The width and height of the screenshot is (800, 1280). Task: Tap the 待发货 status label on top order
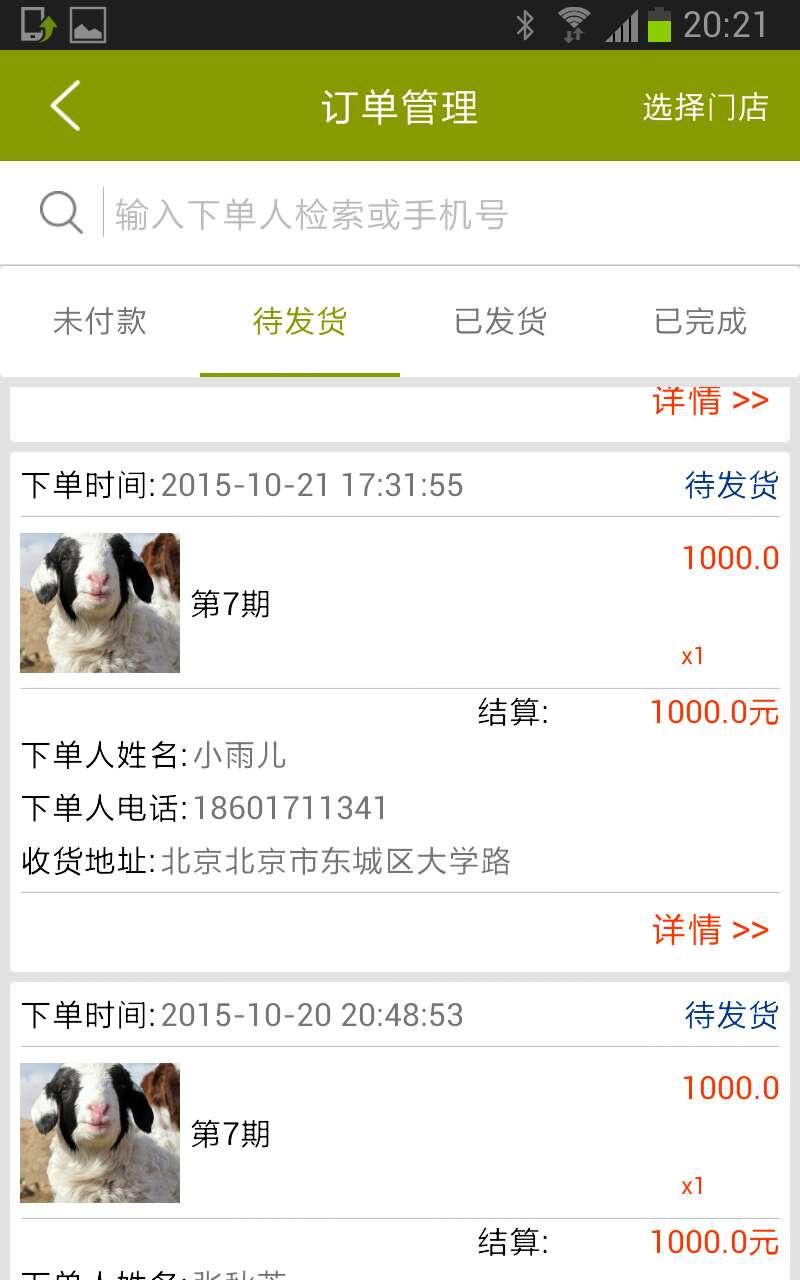pos(732,484)
